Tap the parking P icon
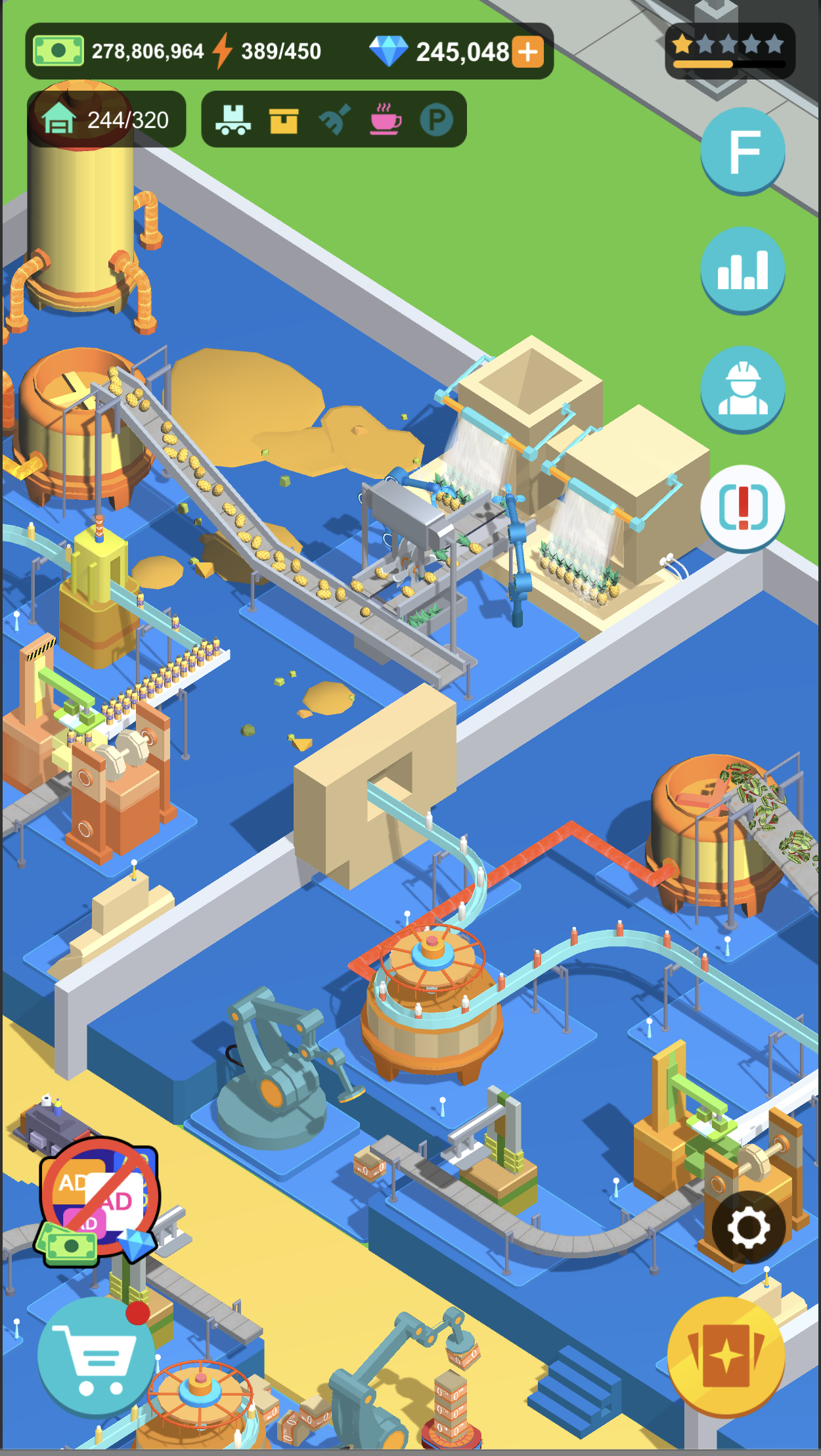Screen dimensions: 821x1456 pos(437,120)
